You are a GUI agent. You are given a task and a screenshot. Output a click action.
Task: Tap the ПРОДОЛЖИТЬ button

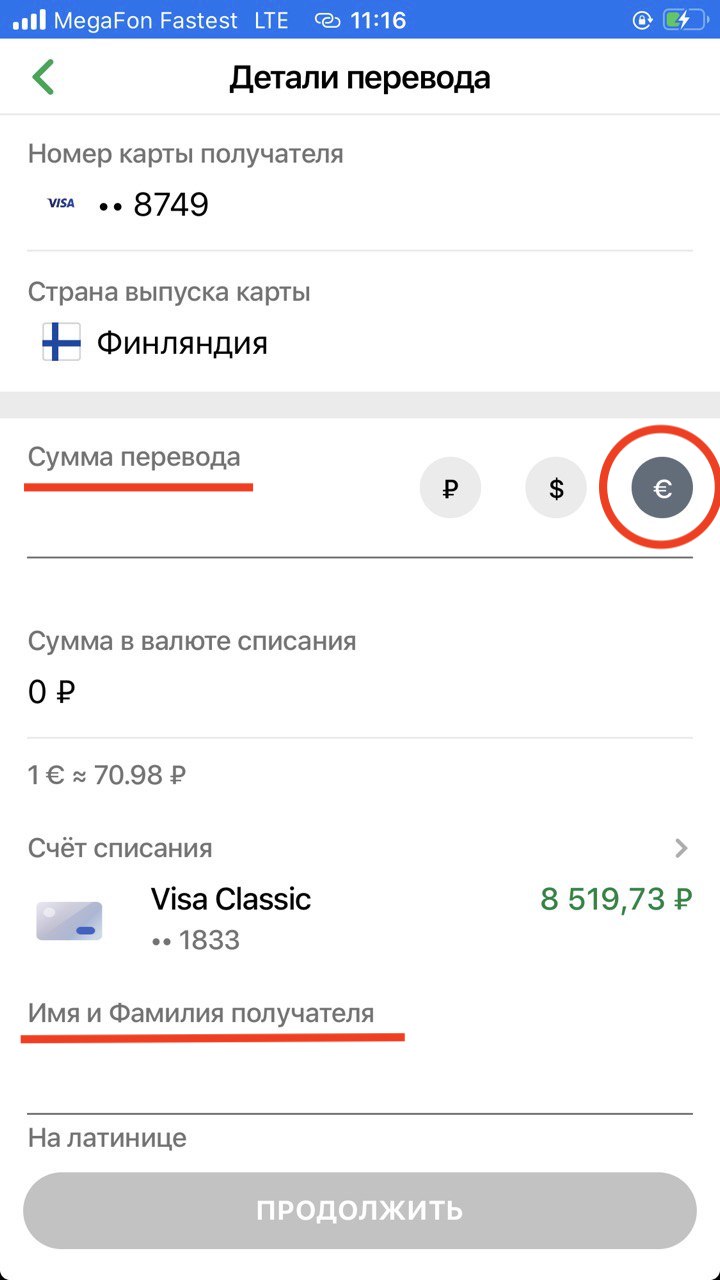click(x=360, y=1210)
